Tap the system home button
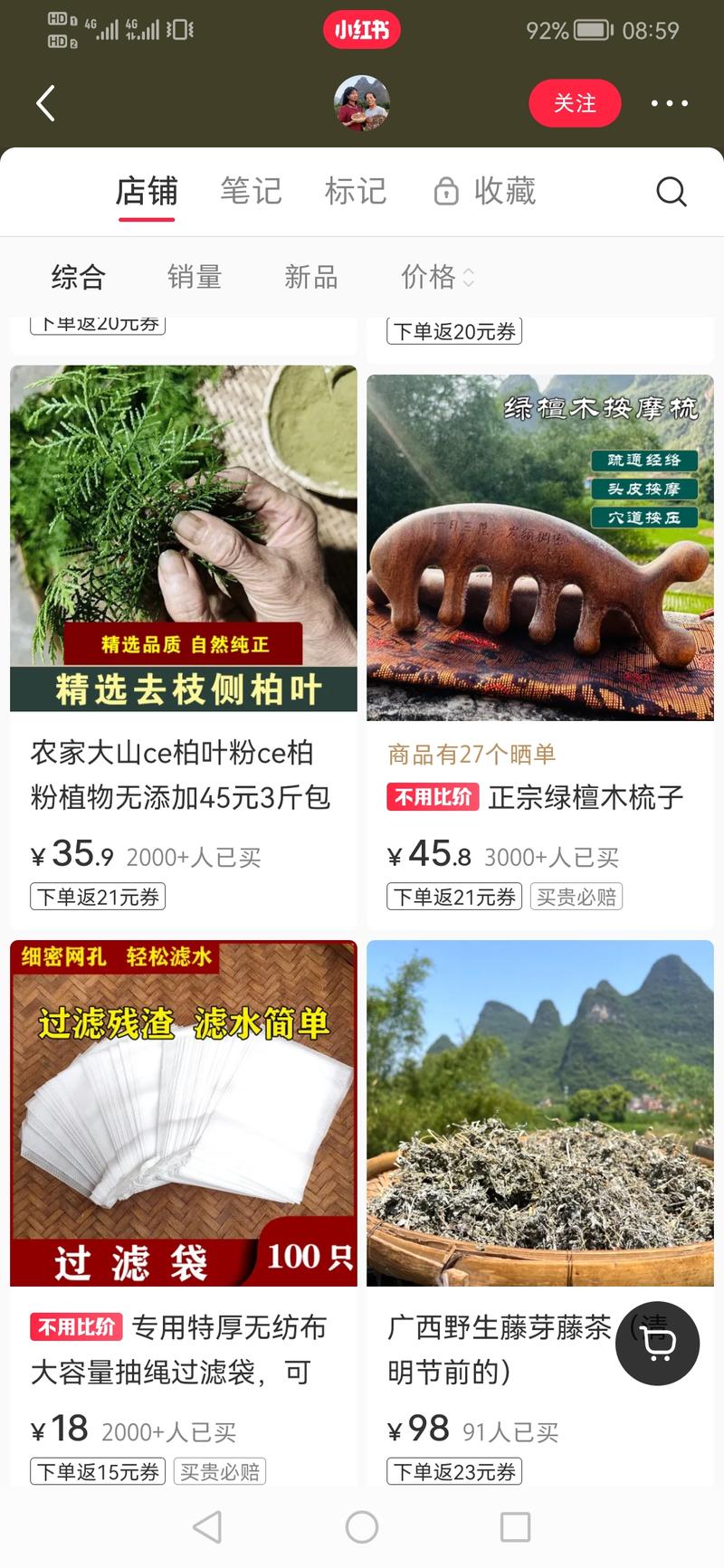The height and width of the screenshot is (1568, 724). pyautogui.click(x=362, y=1527)
